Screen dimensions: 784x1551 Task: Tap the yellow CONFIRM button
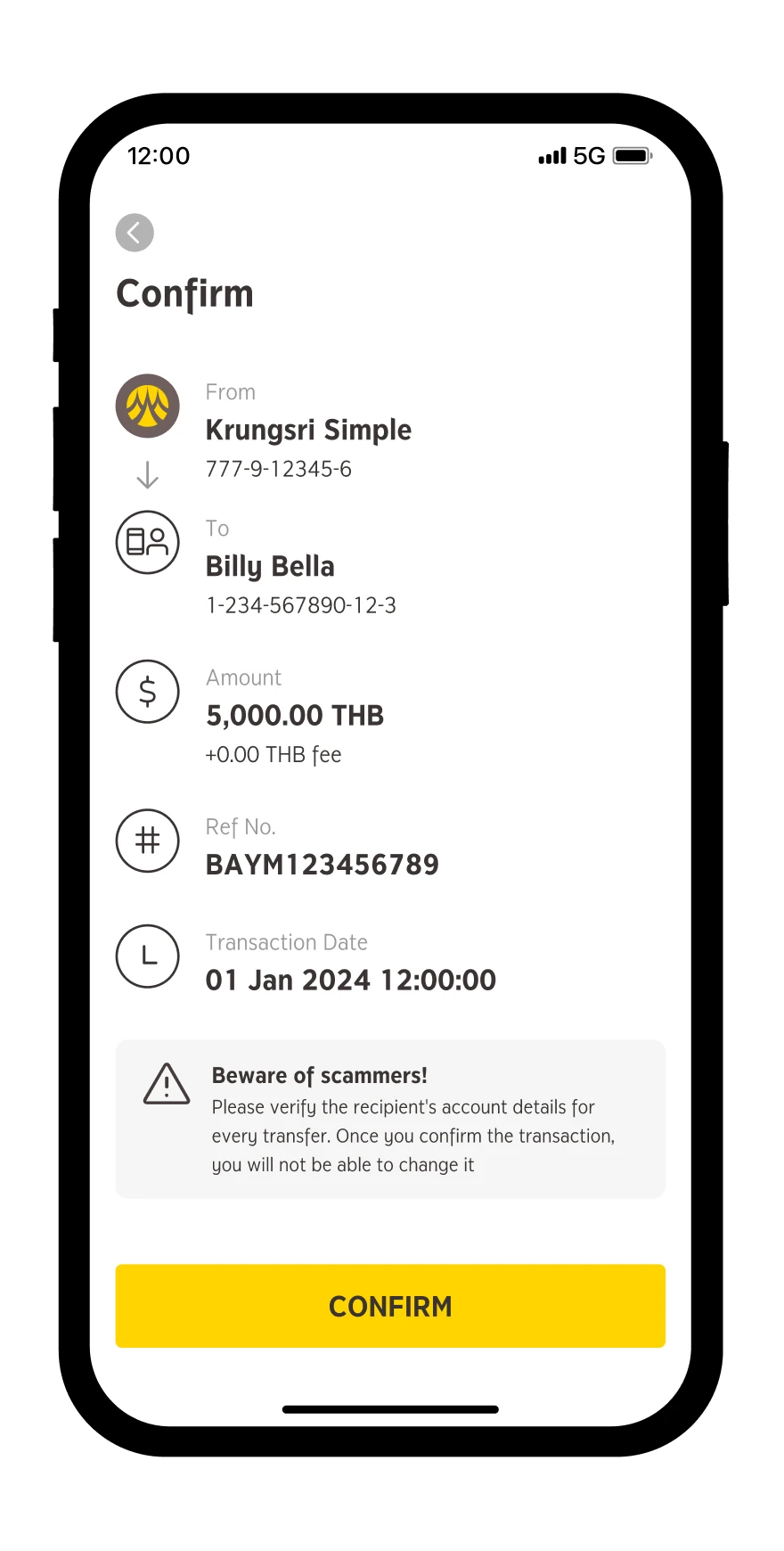[390, 1306]
